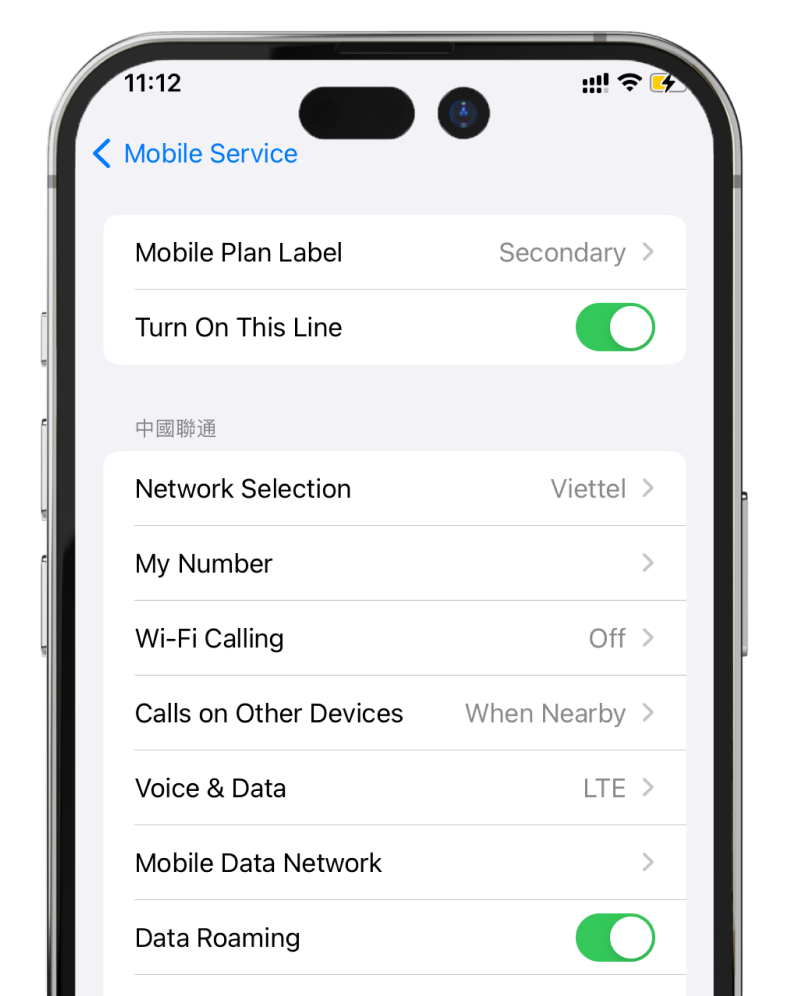Open Mobile Data Network
Image resolution: width=792 pixels, height=996 pixels.
[394, 863]
